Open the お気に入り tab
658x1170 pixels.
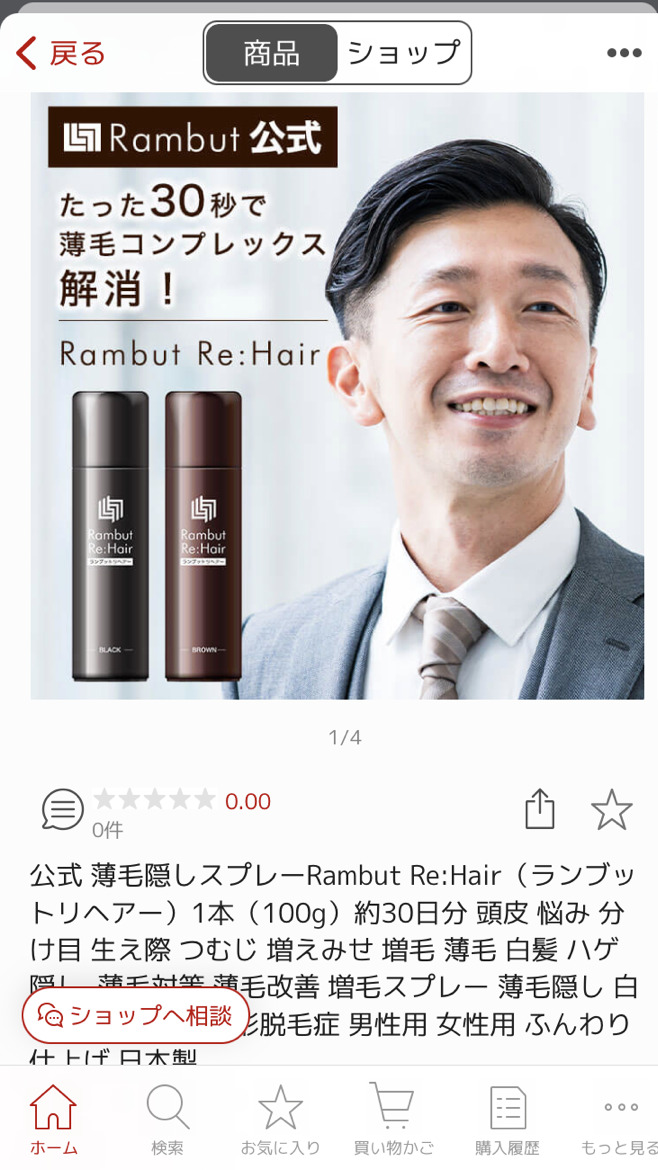tap(280, 1120)
